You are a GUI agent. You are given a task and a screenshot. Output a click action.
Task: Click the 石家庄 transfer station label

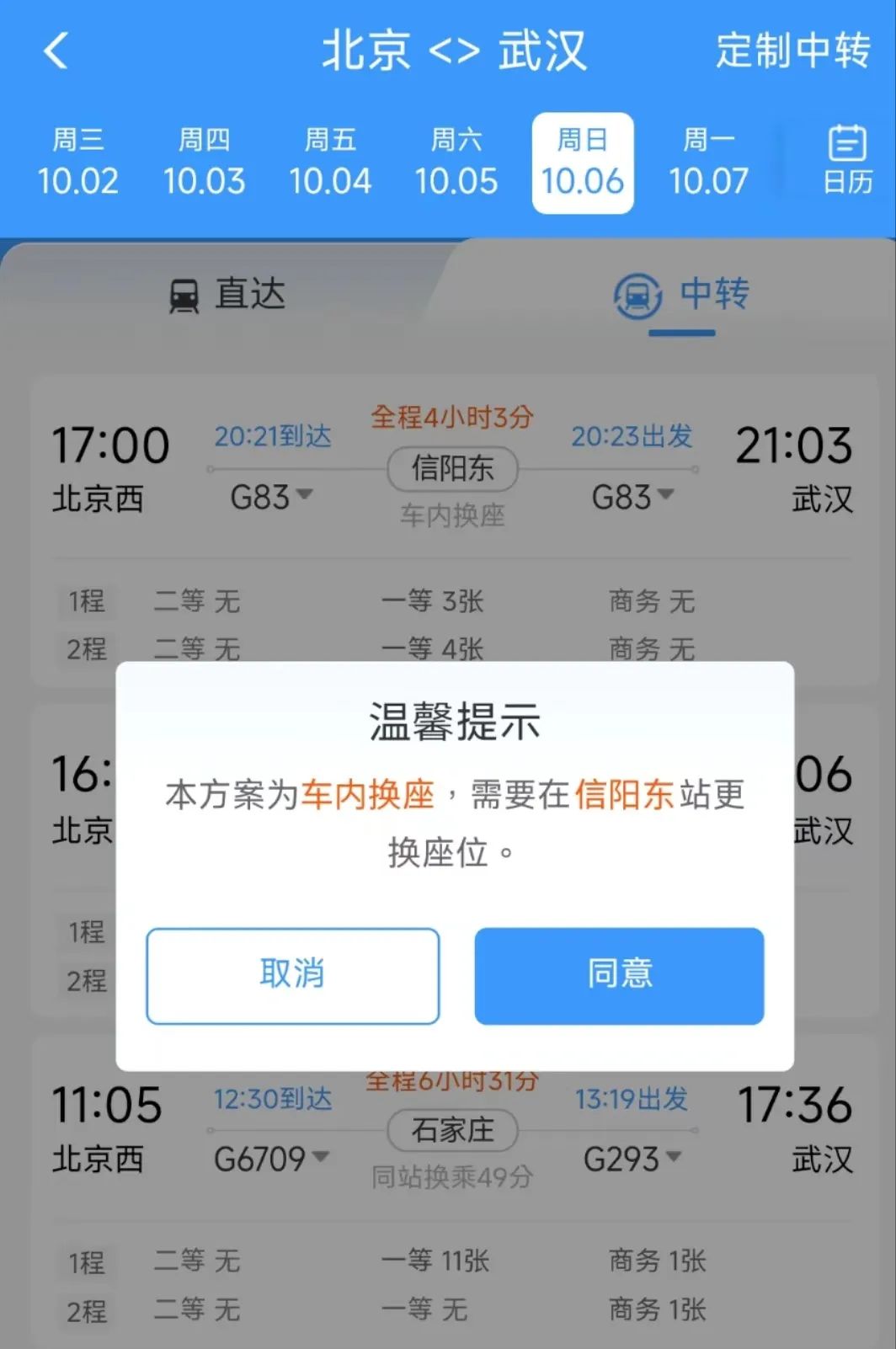(x=452, y=1131)
